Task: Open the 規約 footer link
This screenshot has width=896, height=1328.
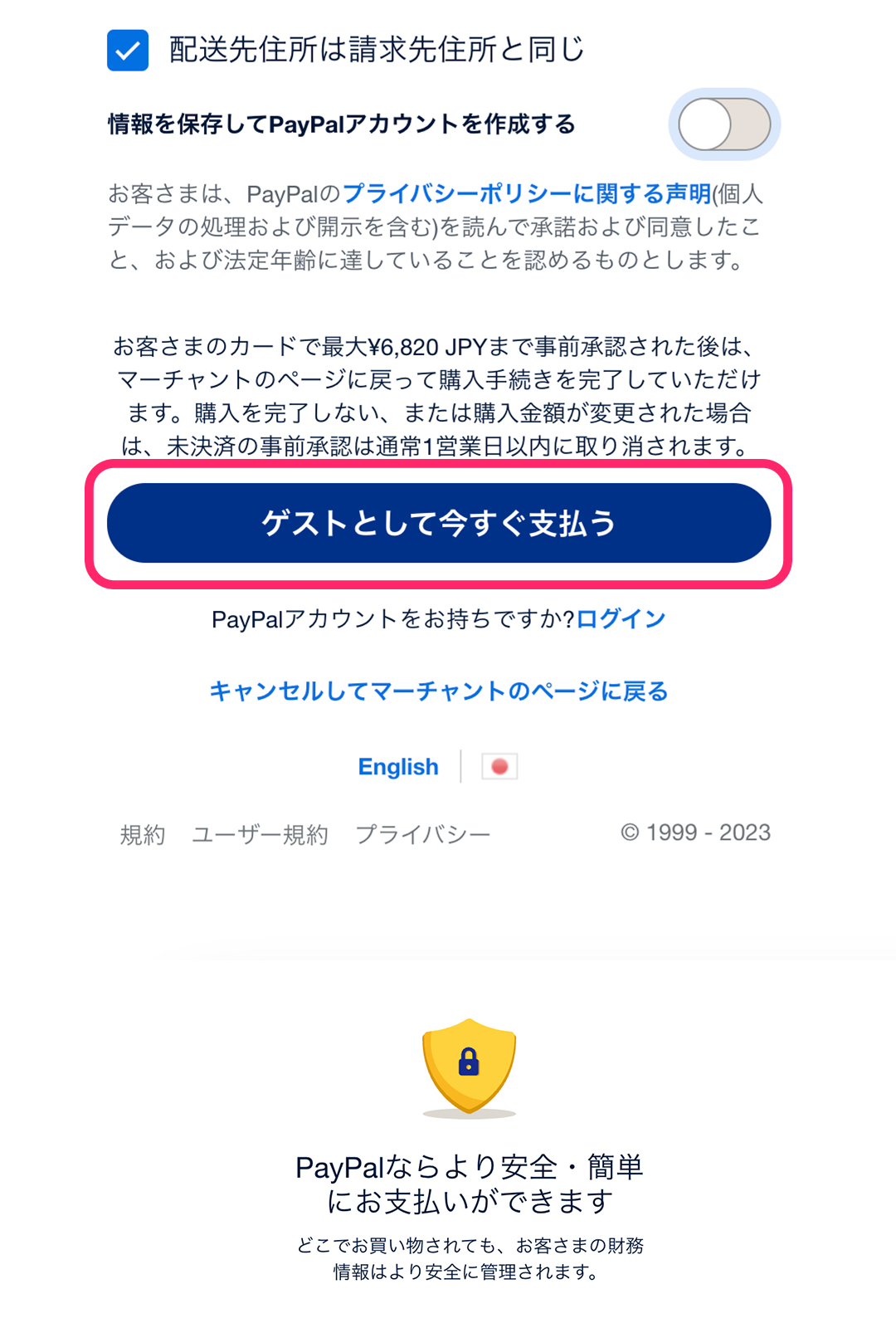Action: 143,834
